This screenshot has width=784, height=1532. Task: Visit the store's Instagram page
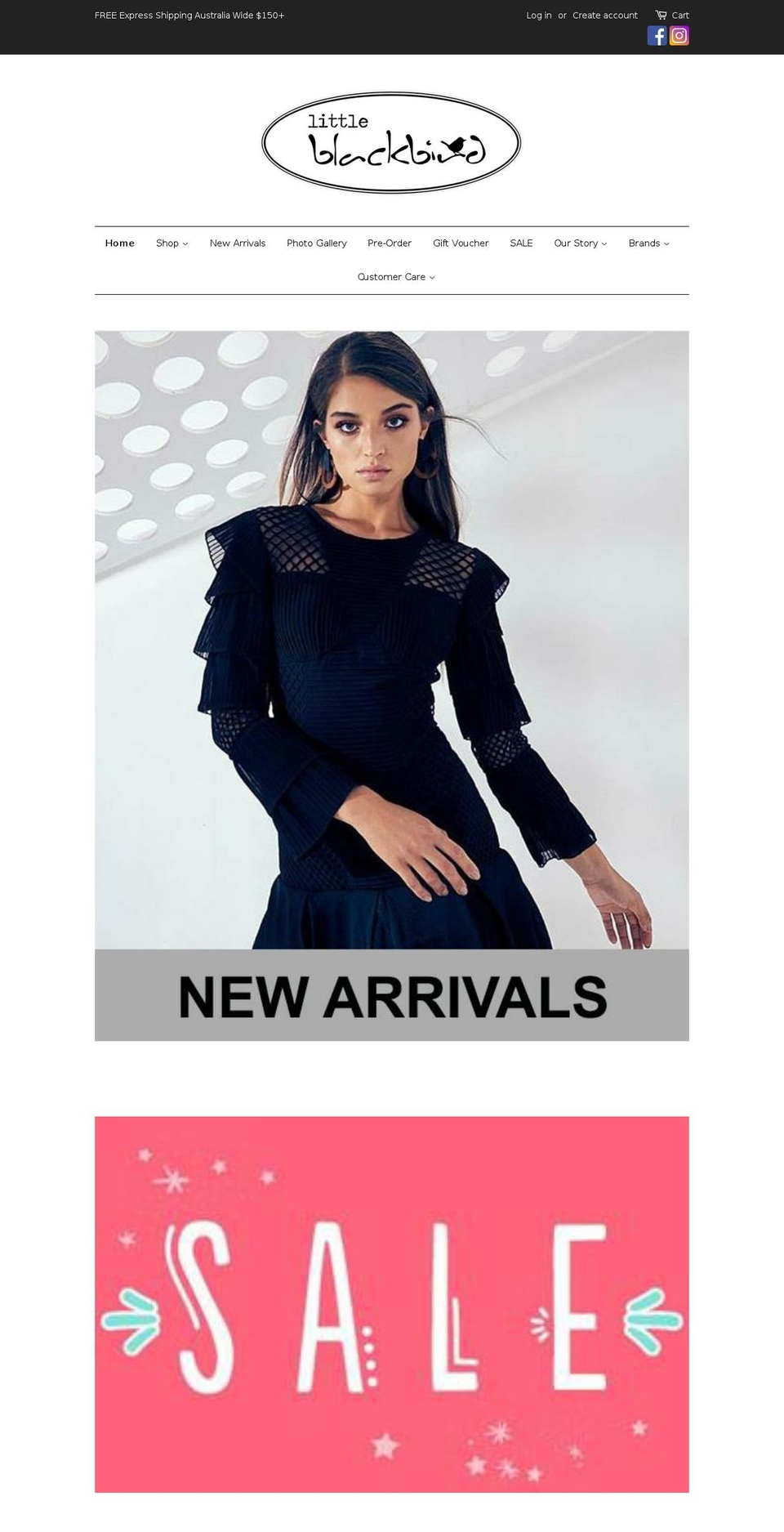pyautogui.click(x=679, y=36)
